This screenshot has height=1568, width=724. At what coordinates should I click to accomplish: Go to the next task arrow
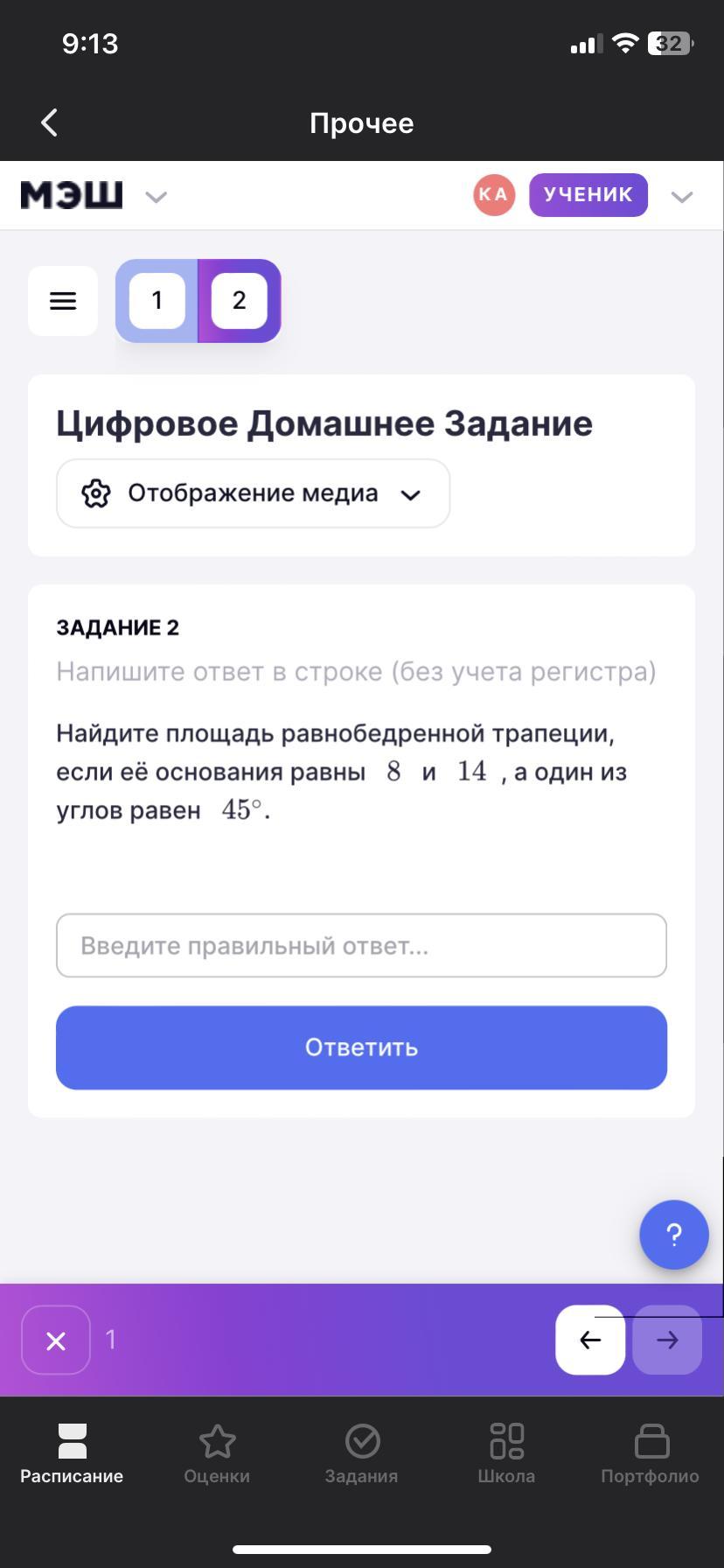pos(667,1340)
